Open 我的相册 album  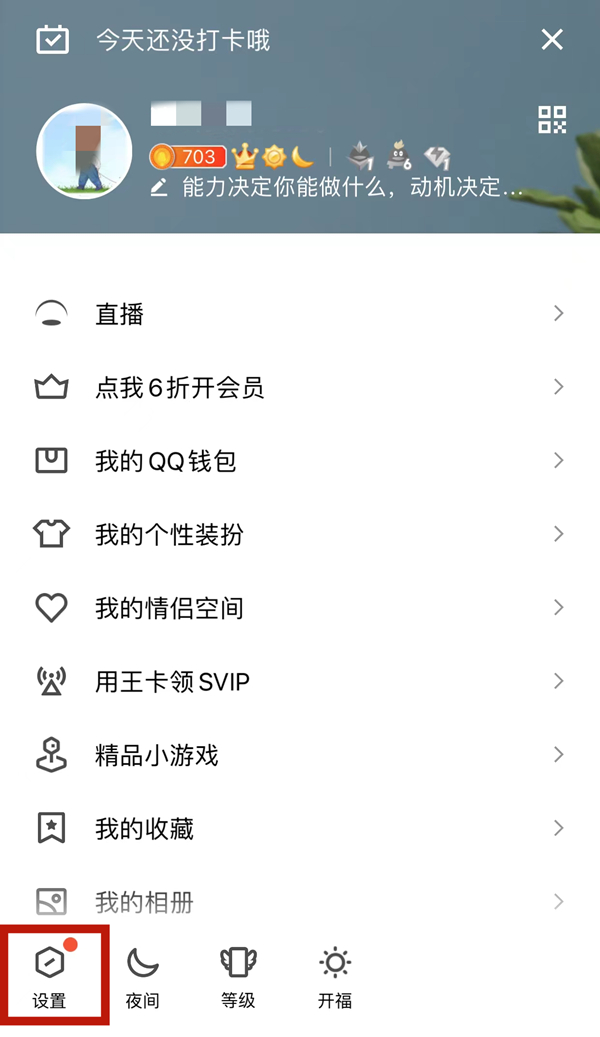click(x=300, y=902)
